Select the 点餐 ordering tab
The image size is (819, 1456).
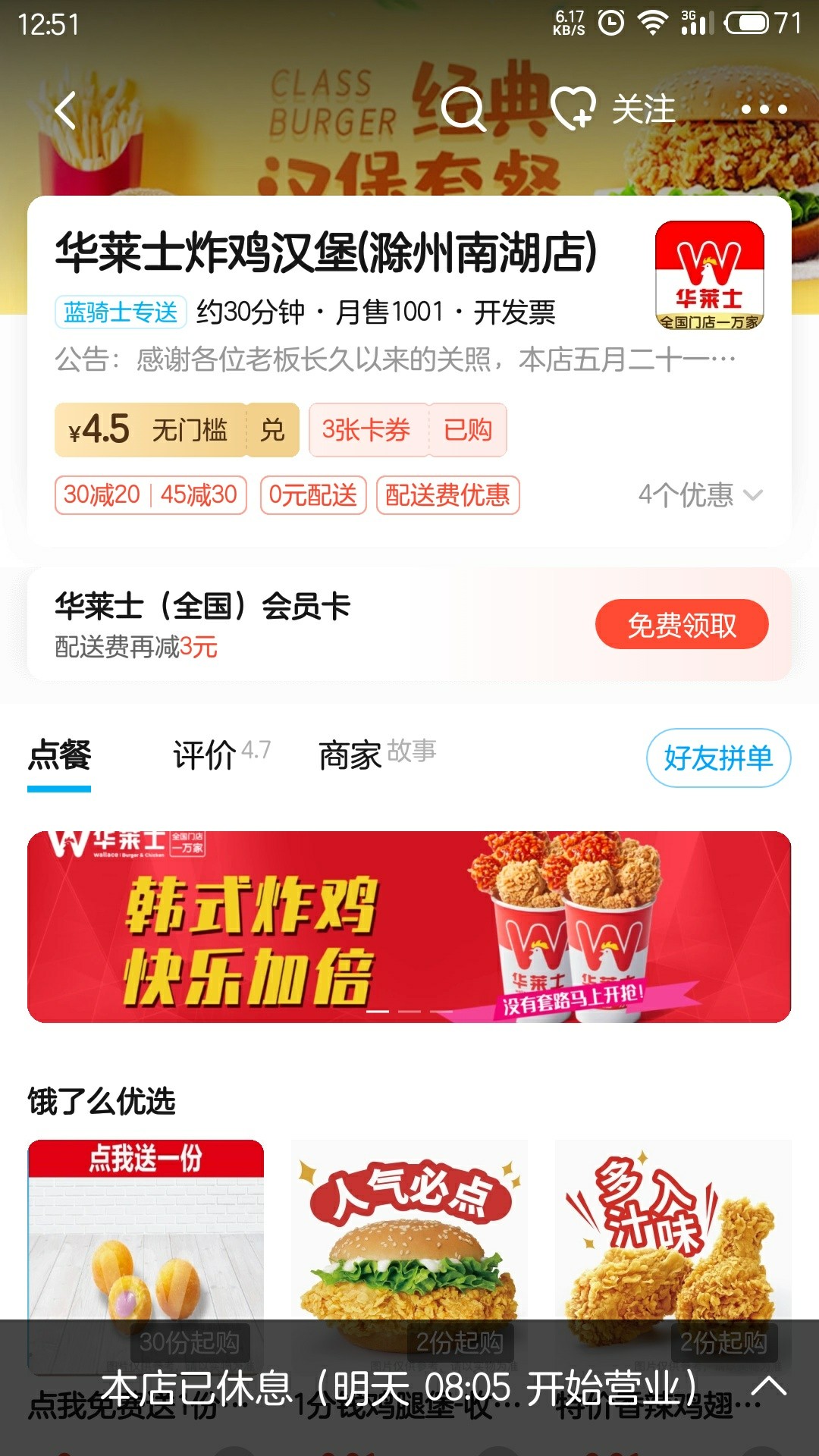coord(59,755)
